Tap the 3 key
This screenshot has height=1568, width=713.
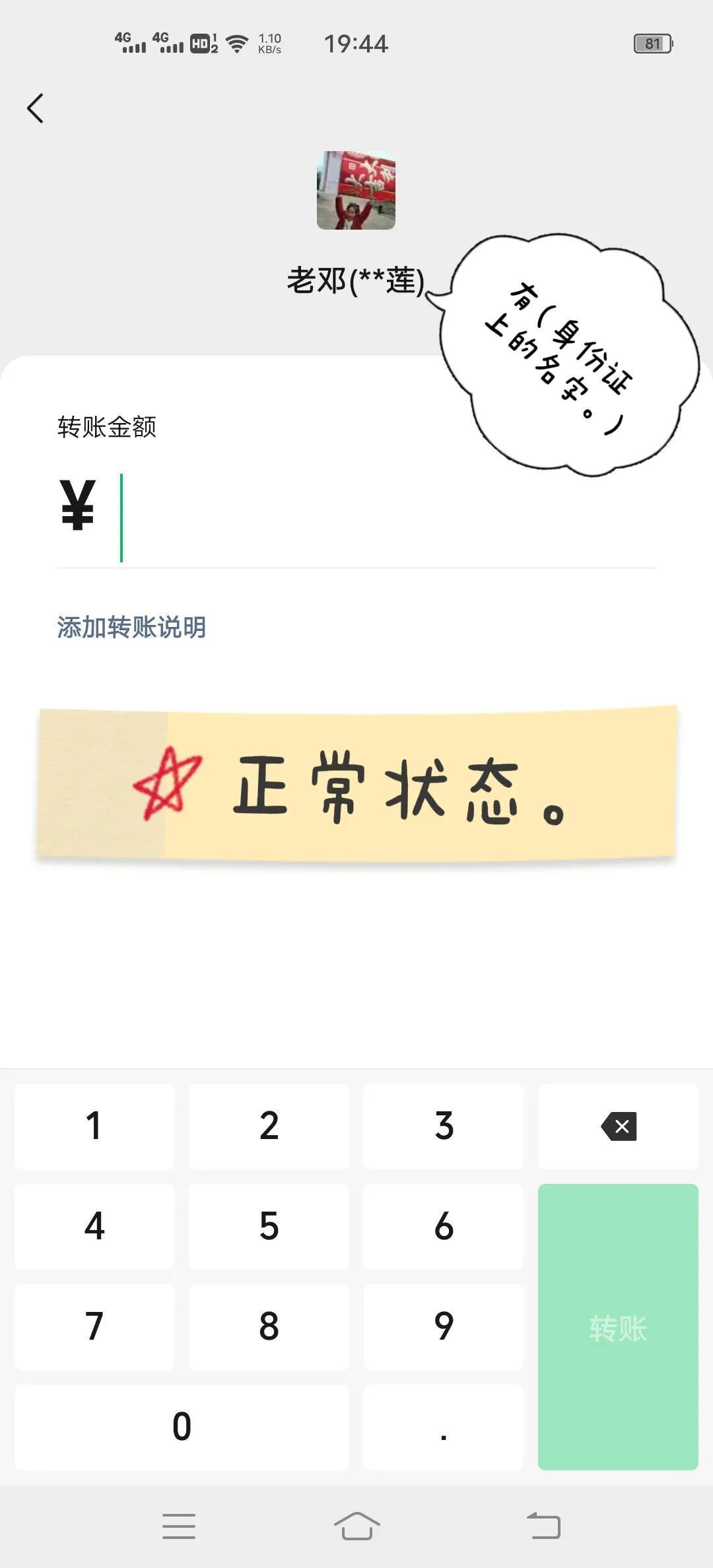444,1127
